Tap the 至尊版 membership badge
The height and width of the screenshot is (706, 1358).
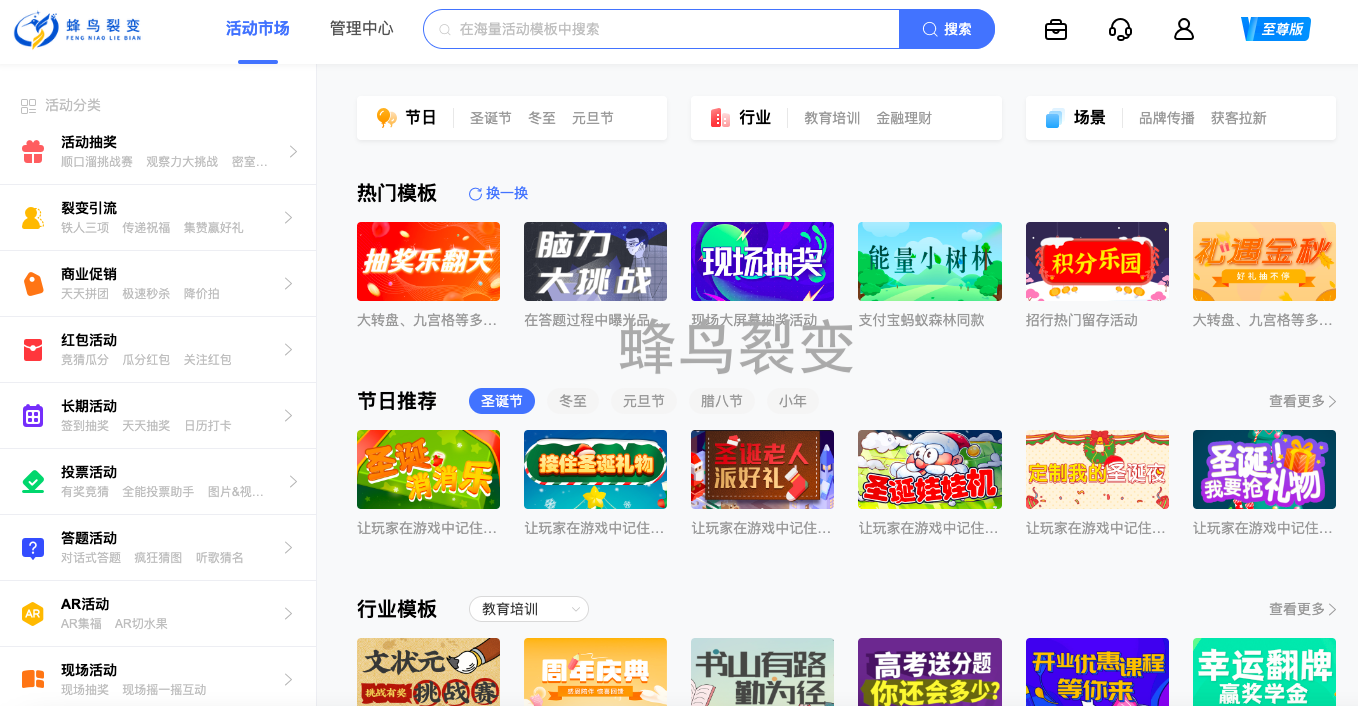pos(1275,29)
